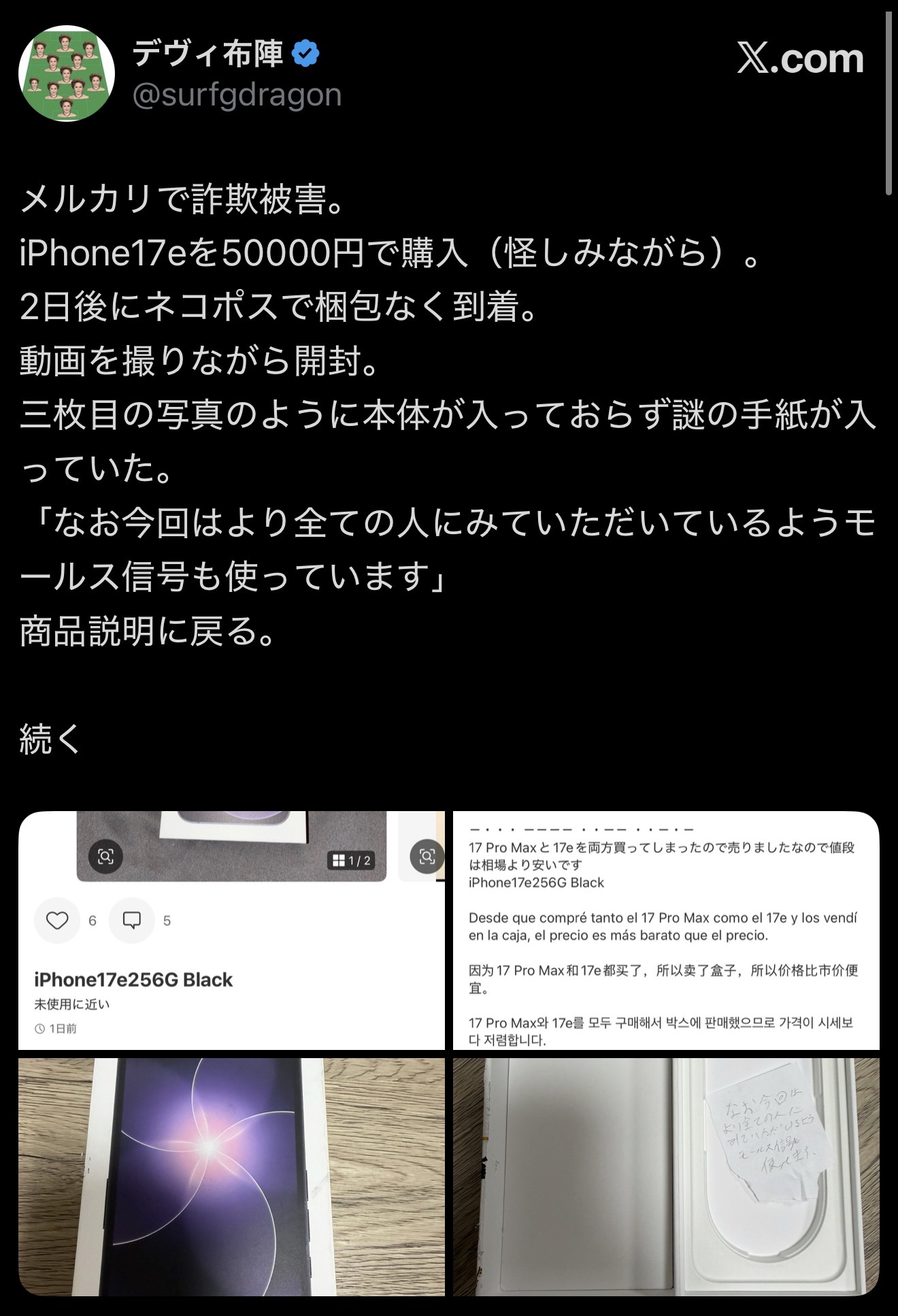The image size is (898, 1316).
Task: Open the @surfgdragon handle link
Action: coord(237,95)
